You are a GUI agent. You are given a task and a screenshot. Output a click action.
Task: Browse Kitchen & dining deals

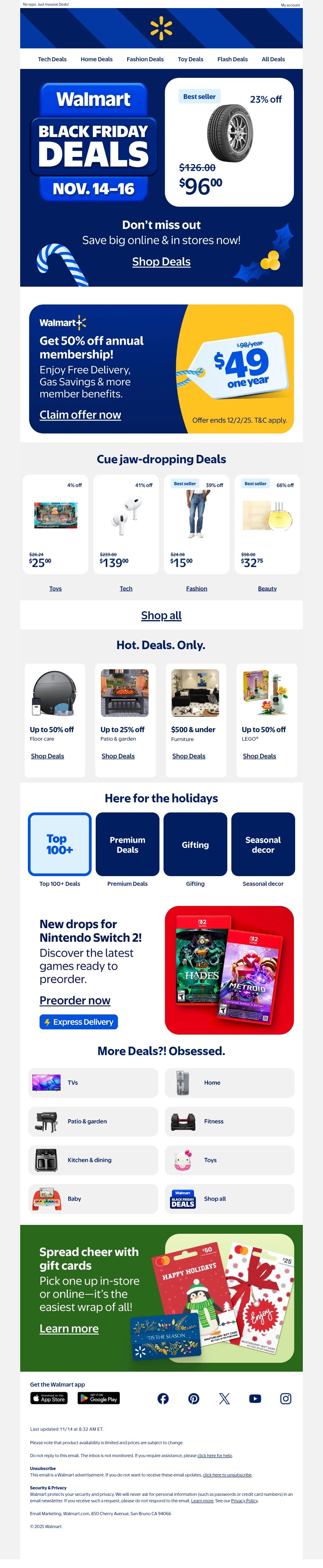(92, 1160)
